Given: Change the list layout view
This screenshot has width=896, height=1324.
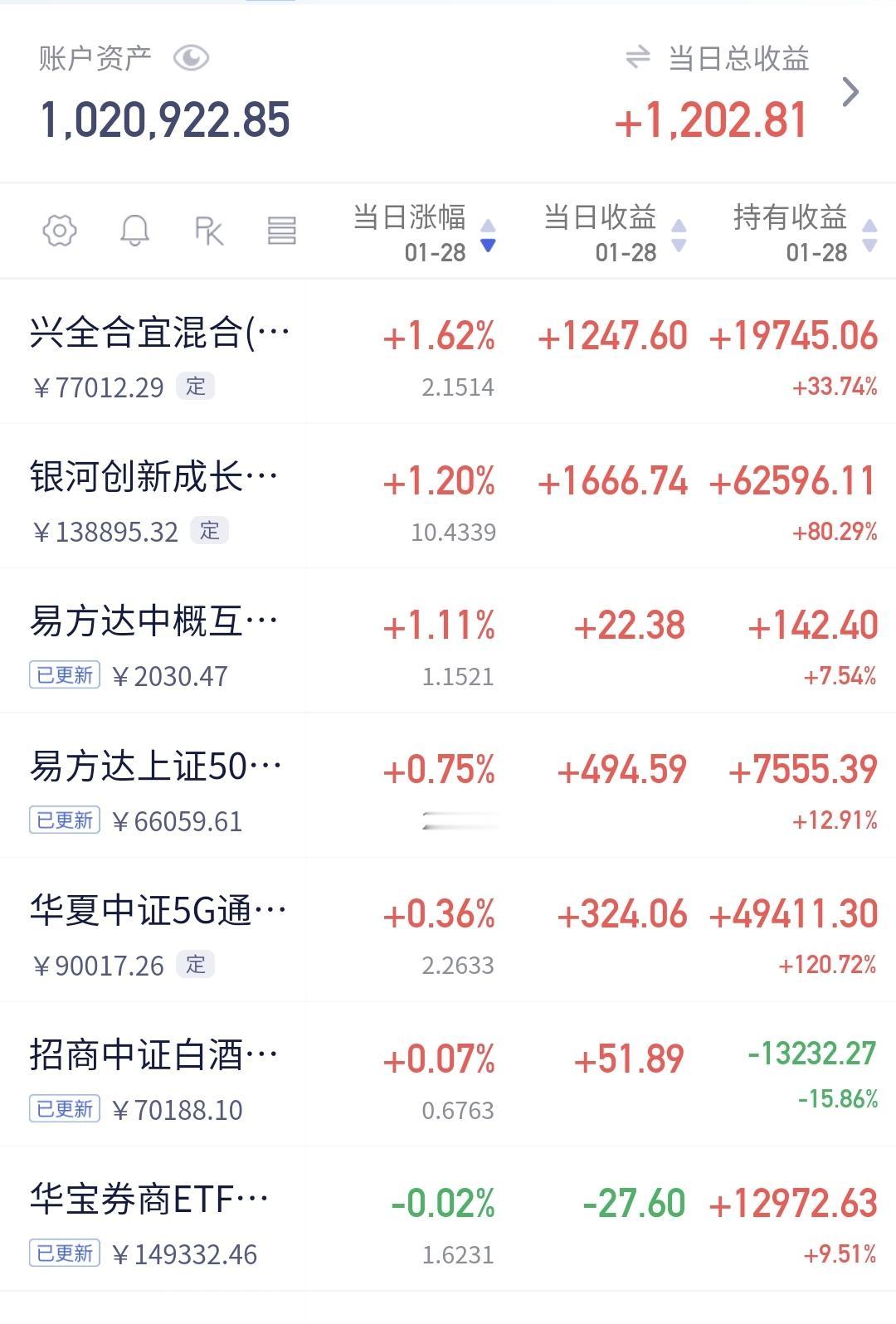Looking at the screenshot, I should pos(282,231).
